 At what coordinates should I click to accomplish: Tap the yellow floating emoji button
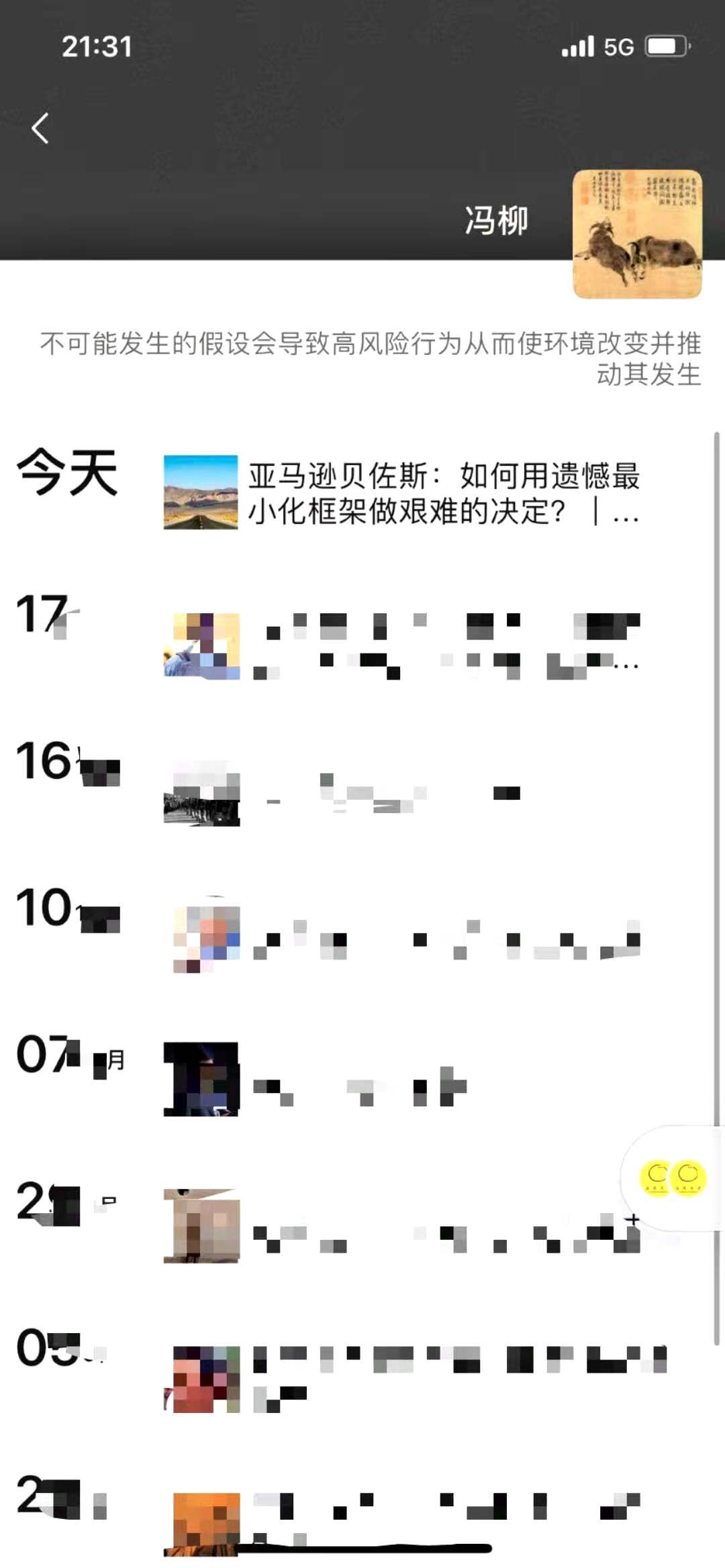pyautogui.click(x=673, y=1178)
